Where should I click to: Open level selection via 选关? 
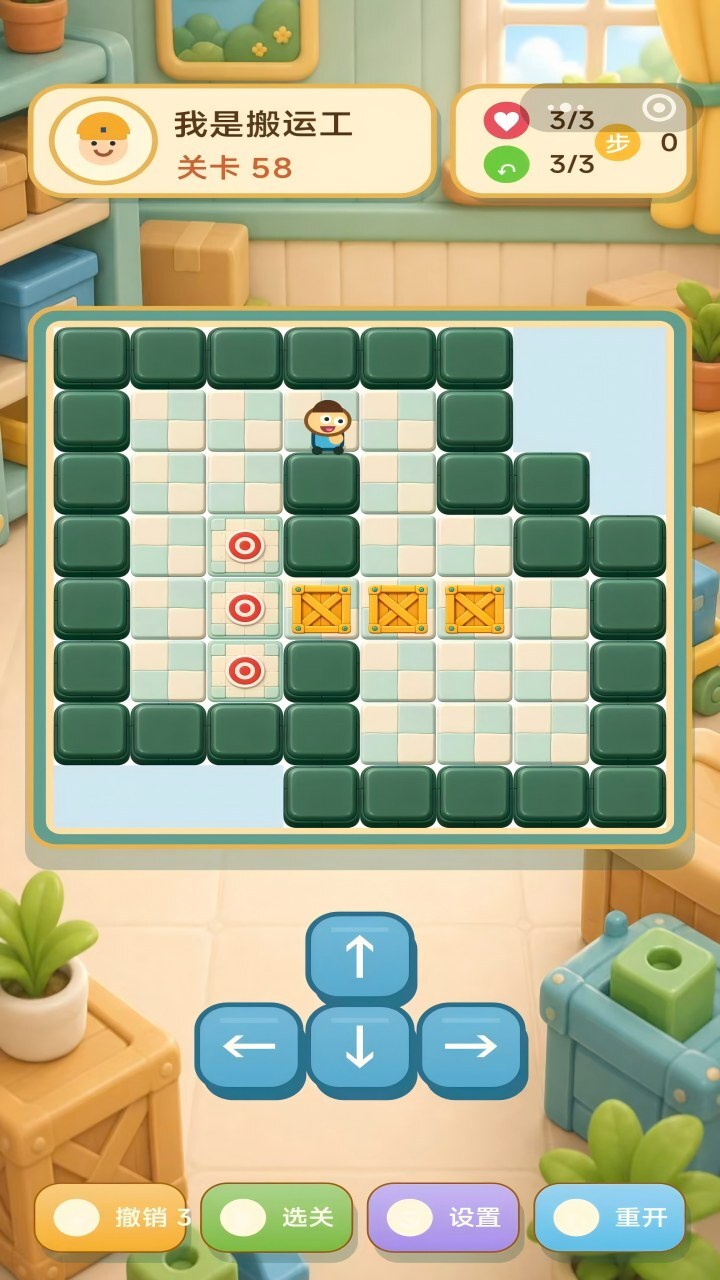pyautogui.click(x=277, y=1217)
